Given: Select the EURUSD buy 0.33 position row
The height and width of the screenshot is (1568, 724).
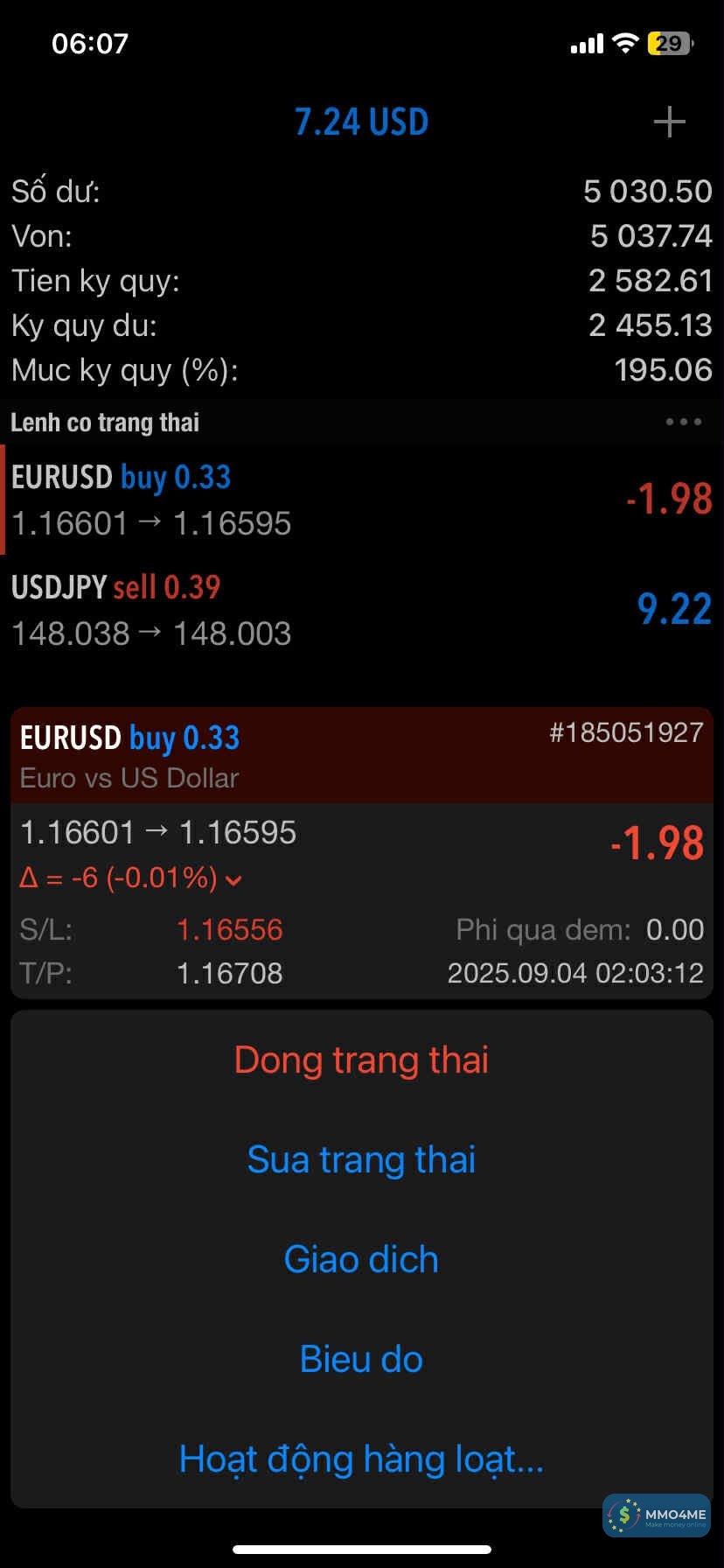Looking at the screenshot, I should [x=362, y=500].
